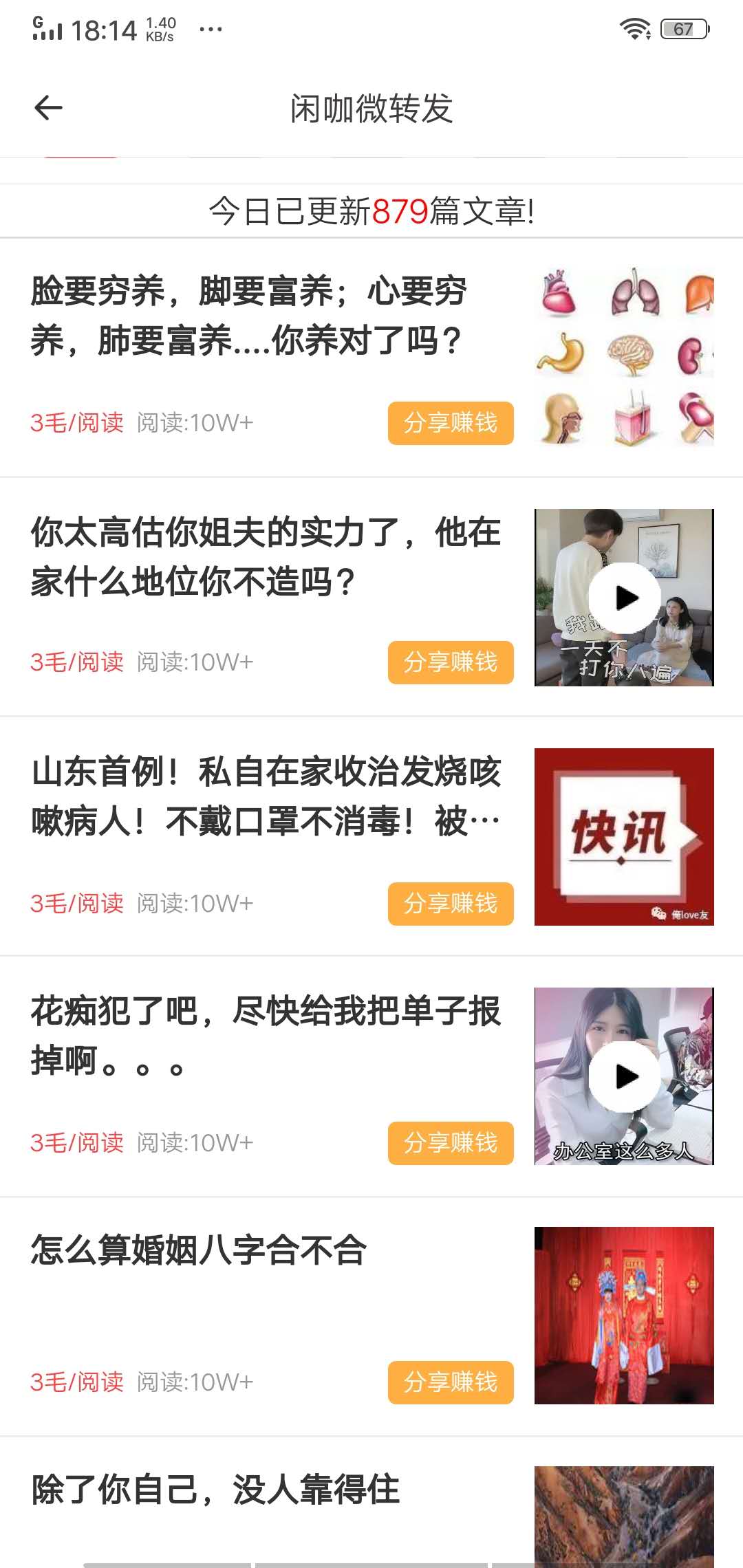Screen dimensions: 743x1568
Task: Tap the back arrow to leave 闲咖微转发
Action: tap(47, 107)
